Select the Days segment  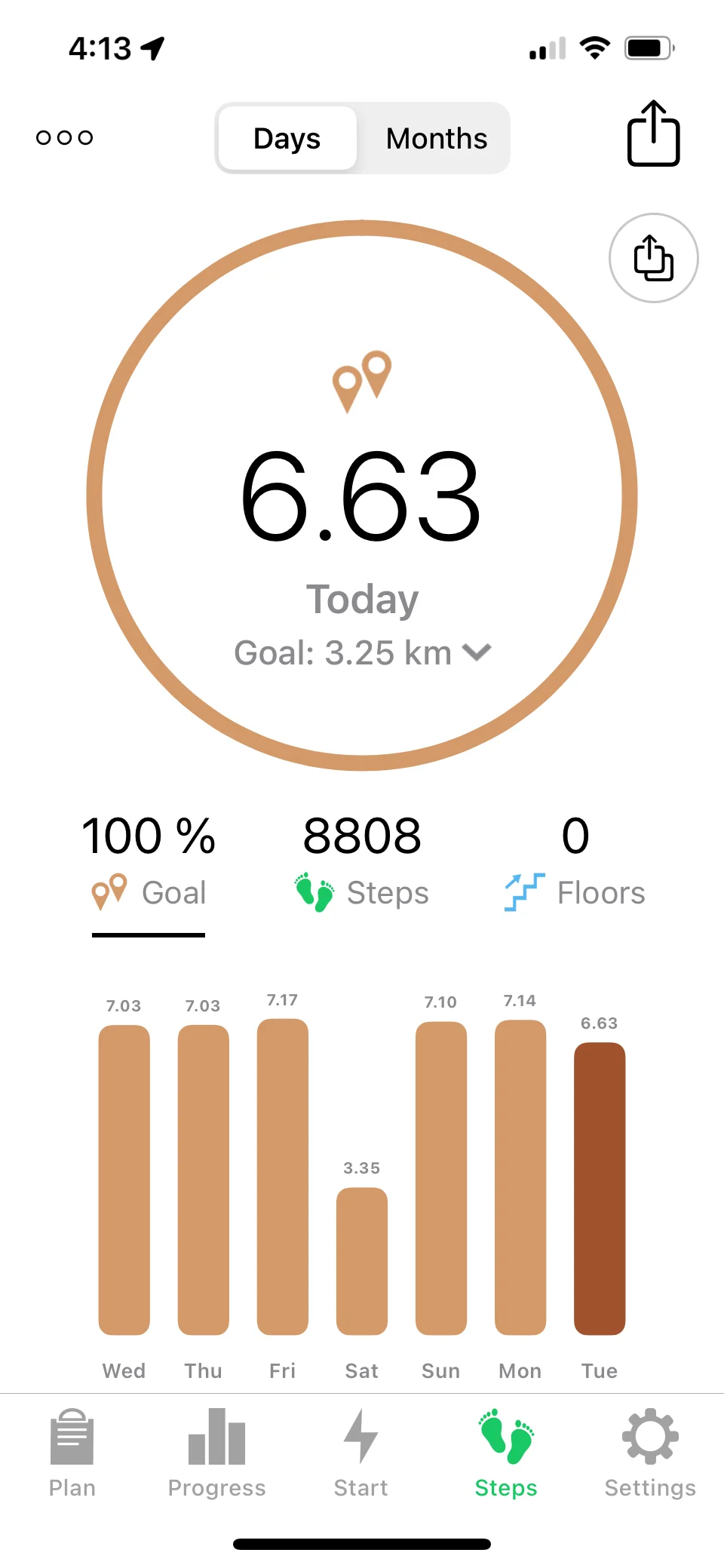[x=287, y=139]
